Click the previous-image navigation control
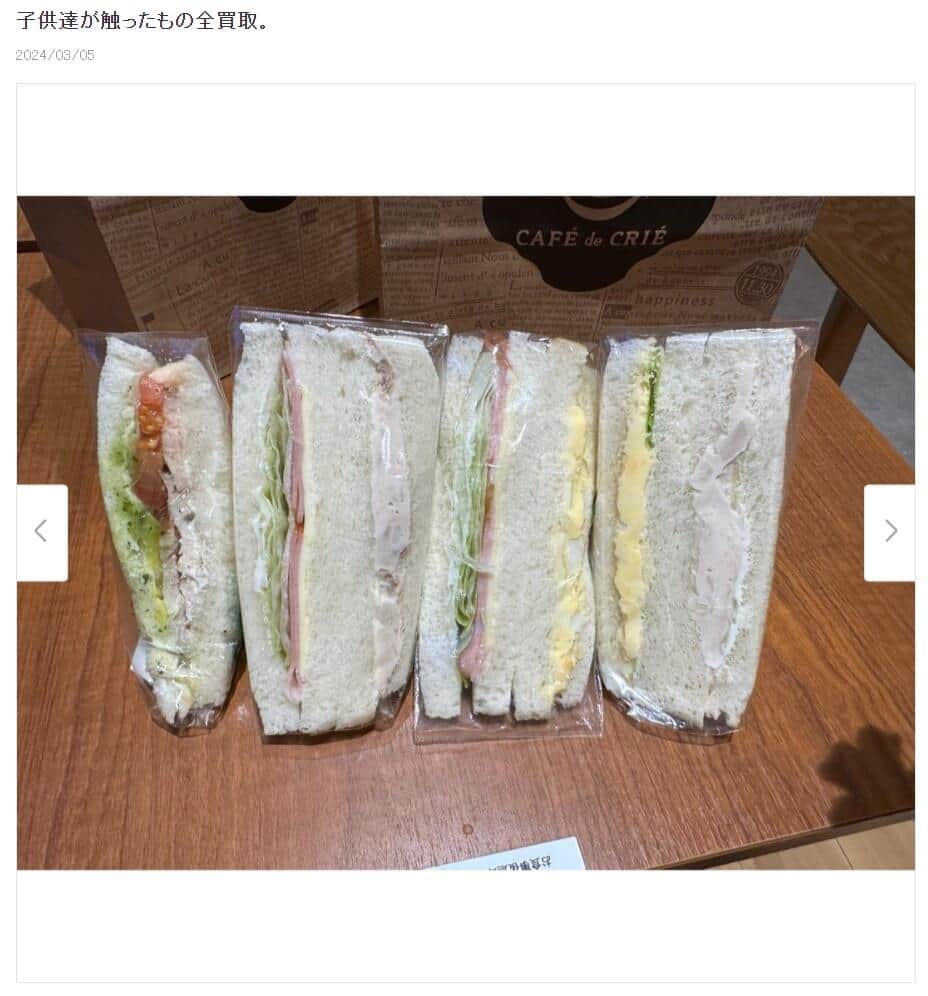This screenshot has height=996, width=928. click(x=41, y=531)
